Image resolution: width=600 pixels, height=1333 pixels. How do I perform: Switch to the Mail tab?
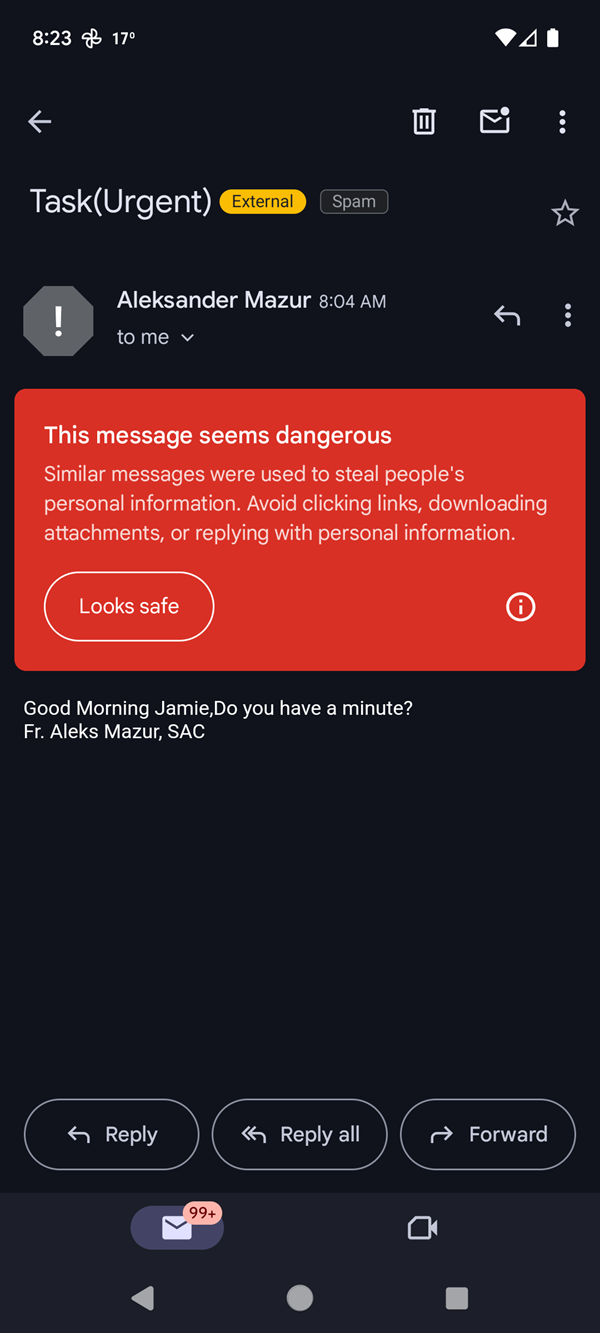tap(177, 1227)
